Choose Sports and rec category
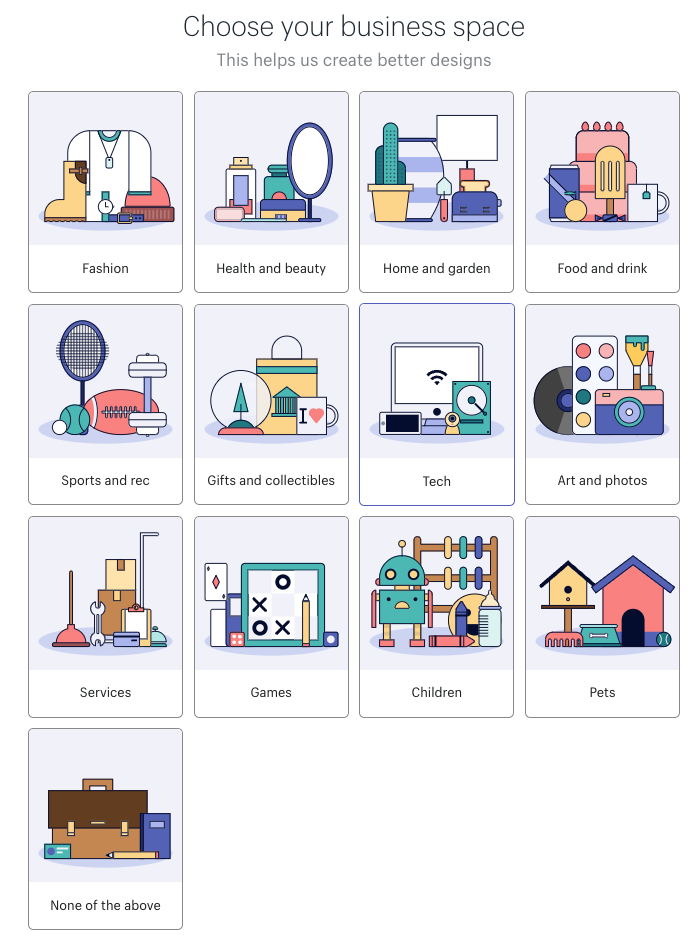 tap(105, 404)
